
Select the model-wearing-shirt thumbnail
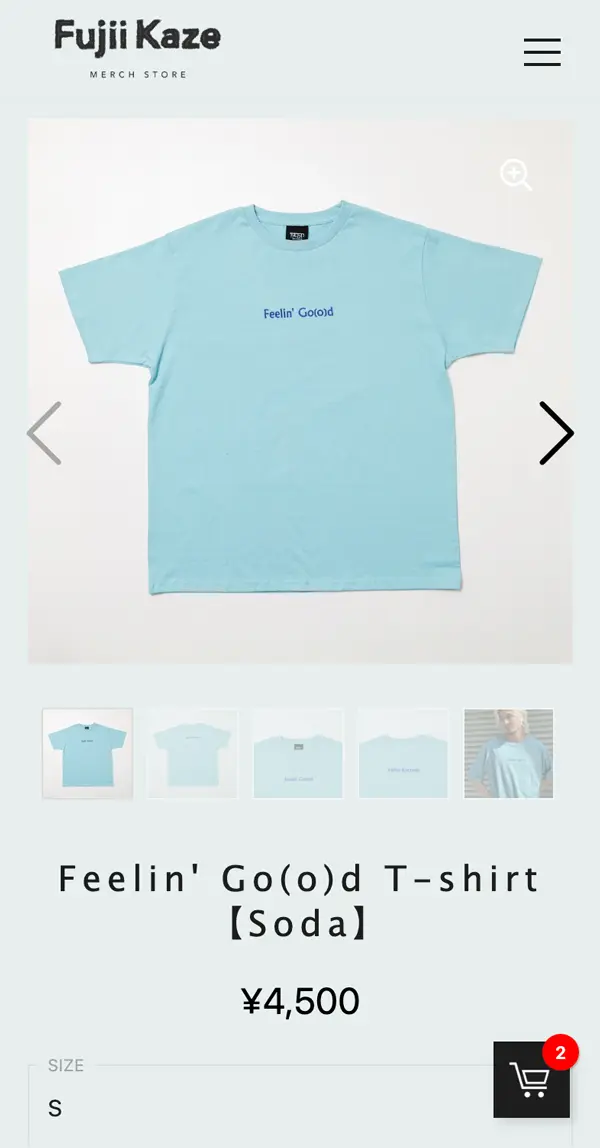pos(508,753)
